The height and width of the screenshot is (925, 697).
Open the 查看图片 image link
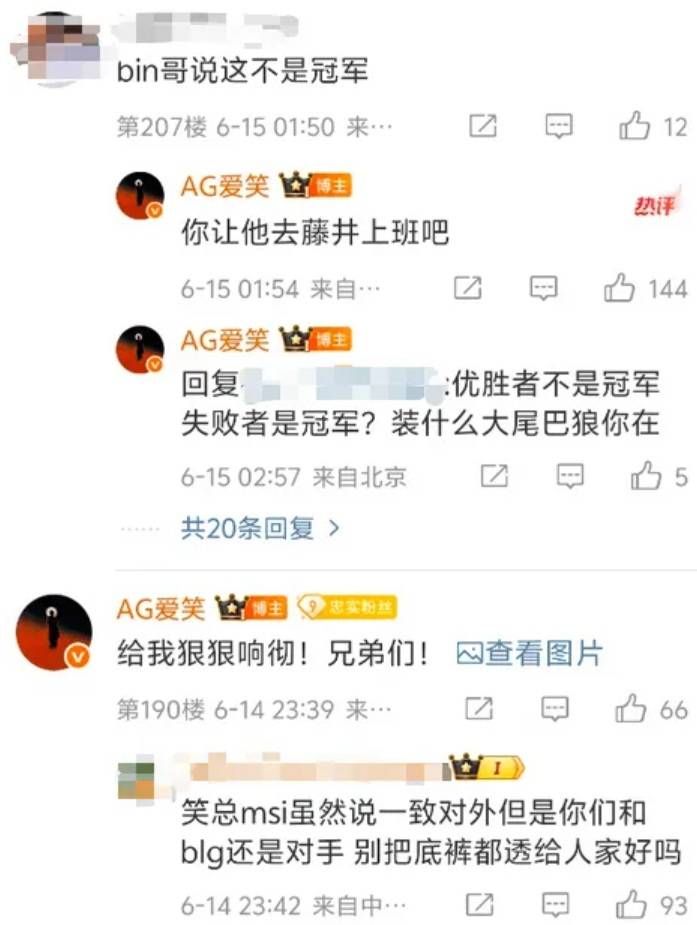point(529,654)
